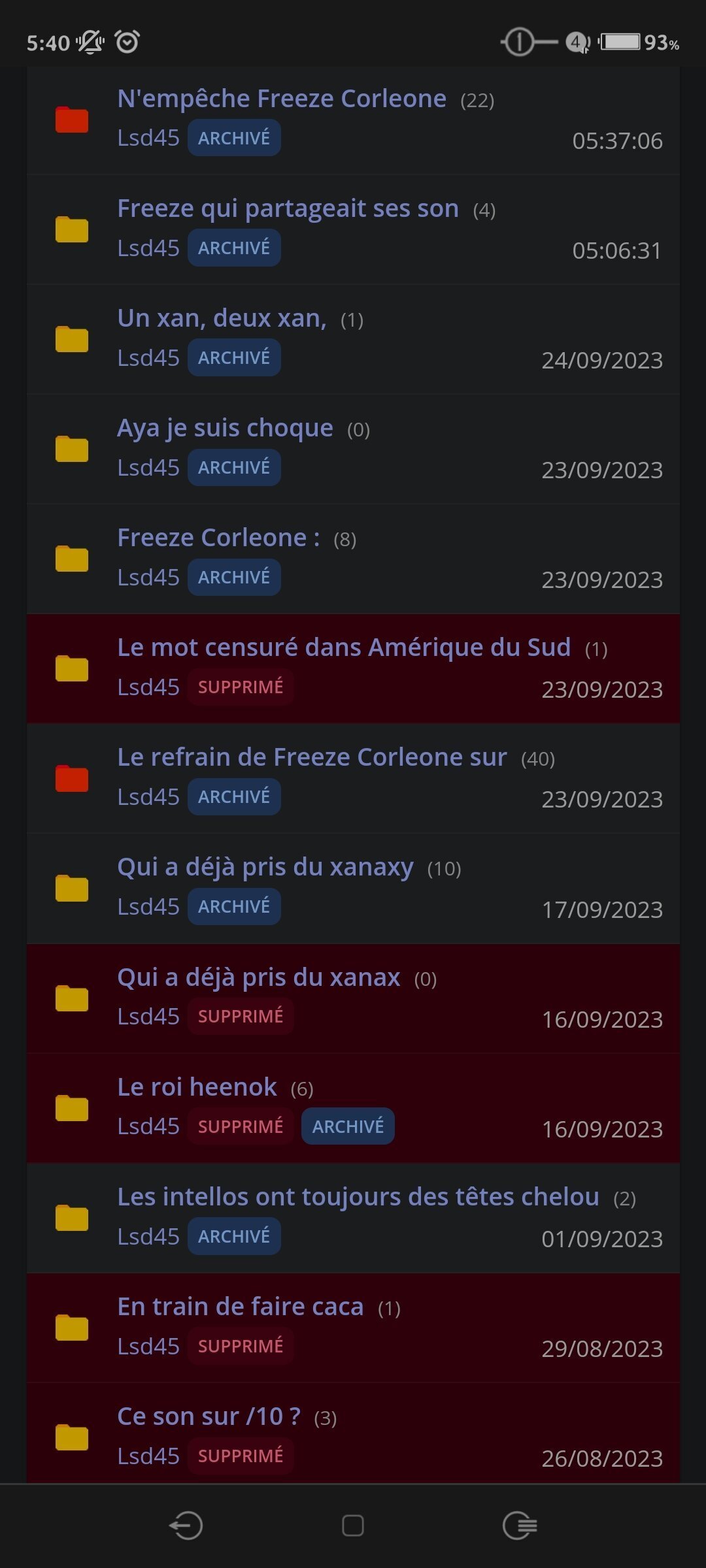The width and height of the screenshot is (706, 1568).
Task: Open "Le mot censuré dans Amérique du Sud"
Action: pyautogui.click(x=344, y=648)
